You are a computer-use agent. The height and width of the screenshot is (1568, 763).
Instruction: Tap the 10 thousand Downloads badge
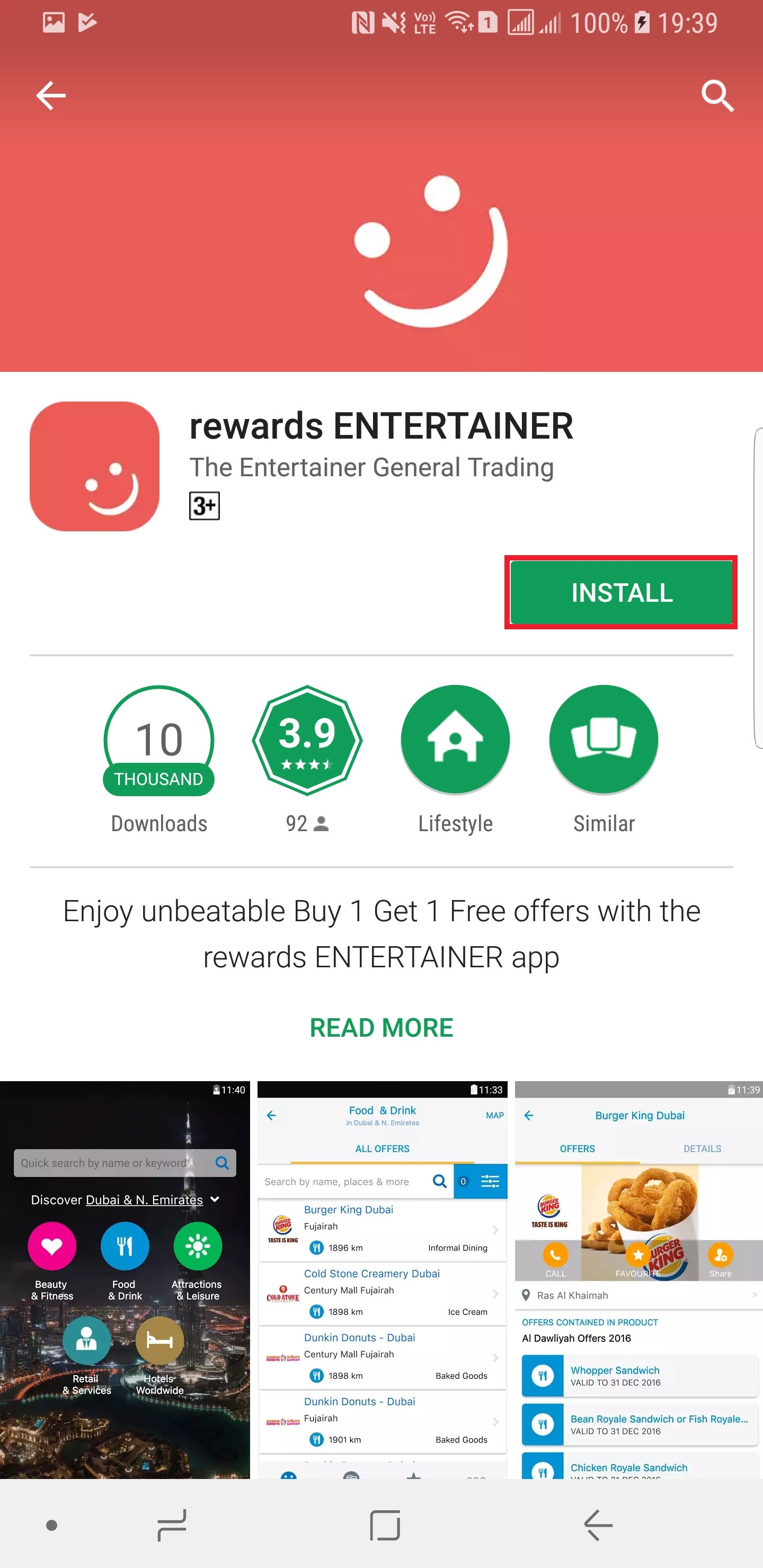(x=159, y=741)
